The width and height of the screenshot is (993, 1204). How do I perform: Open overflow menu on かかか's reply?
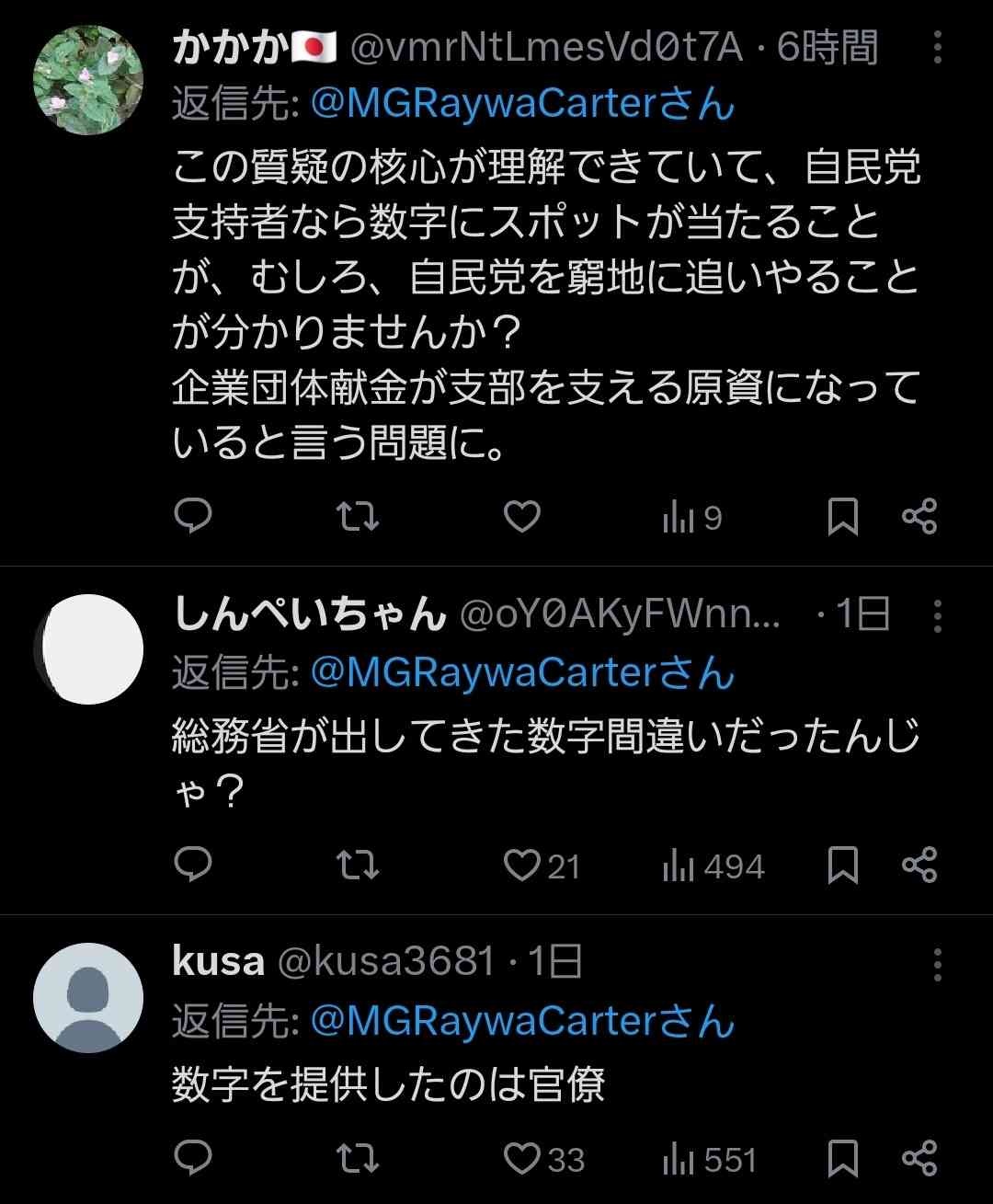(937, 48)
